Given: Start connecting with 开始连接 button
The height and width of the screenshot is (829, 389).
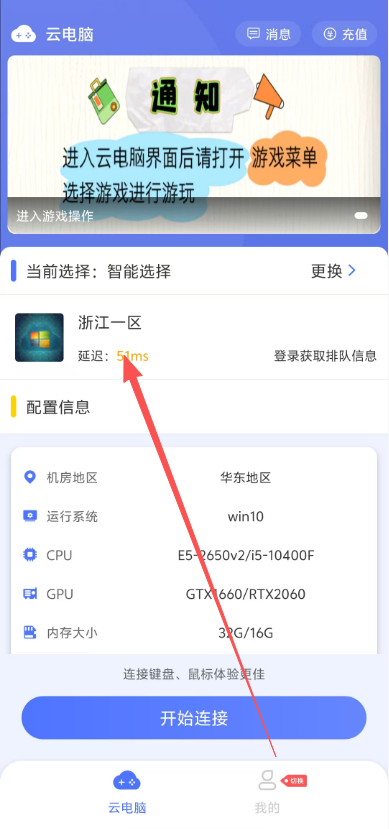Looking at the screenshot, I should pyautogui.click(x=194, y=718).
